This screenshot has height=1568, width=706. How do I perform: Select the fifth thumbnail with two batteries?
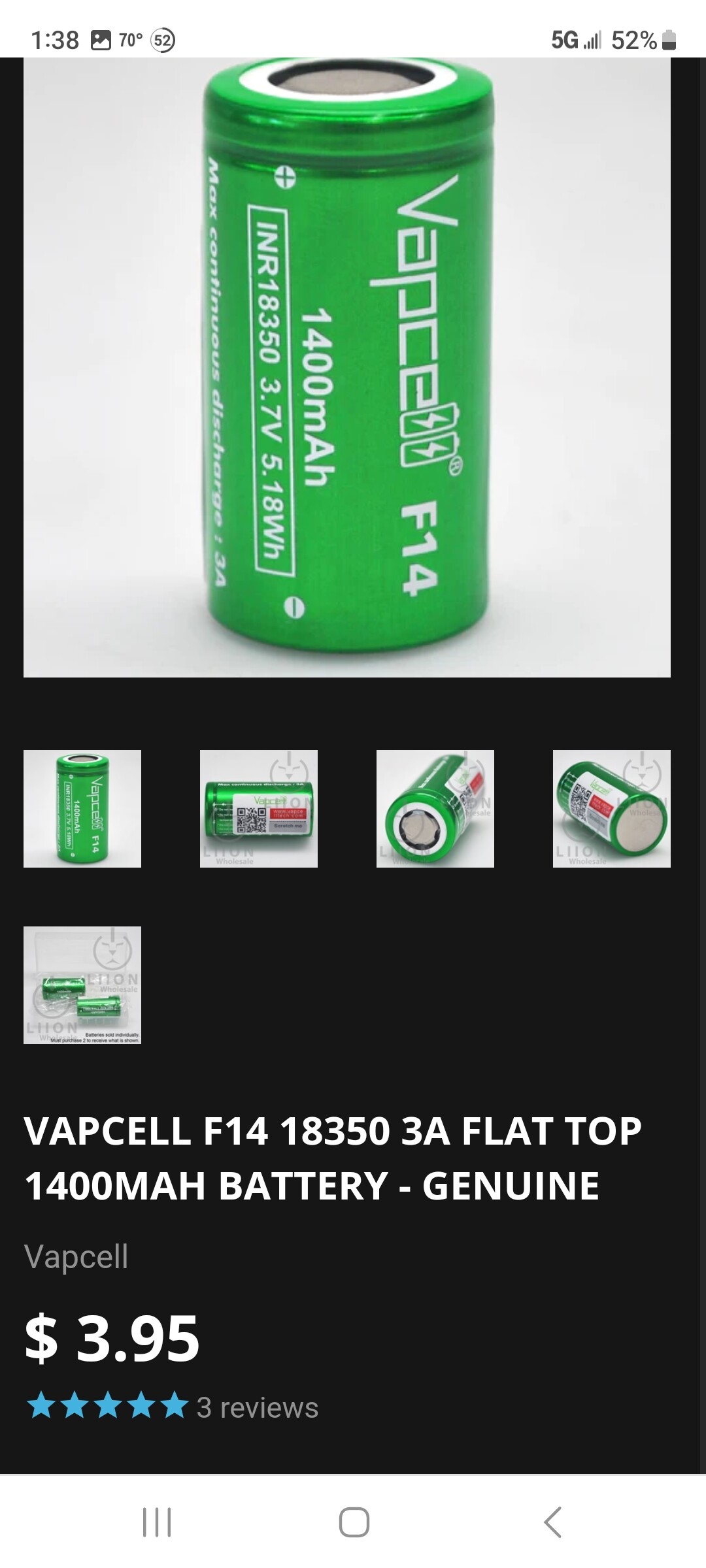[x=82, y=985]
